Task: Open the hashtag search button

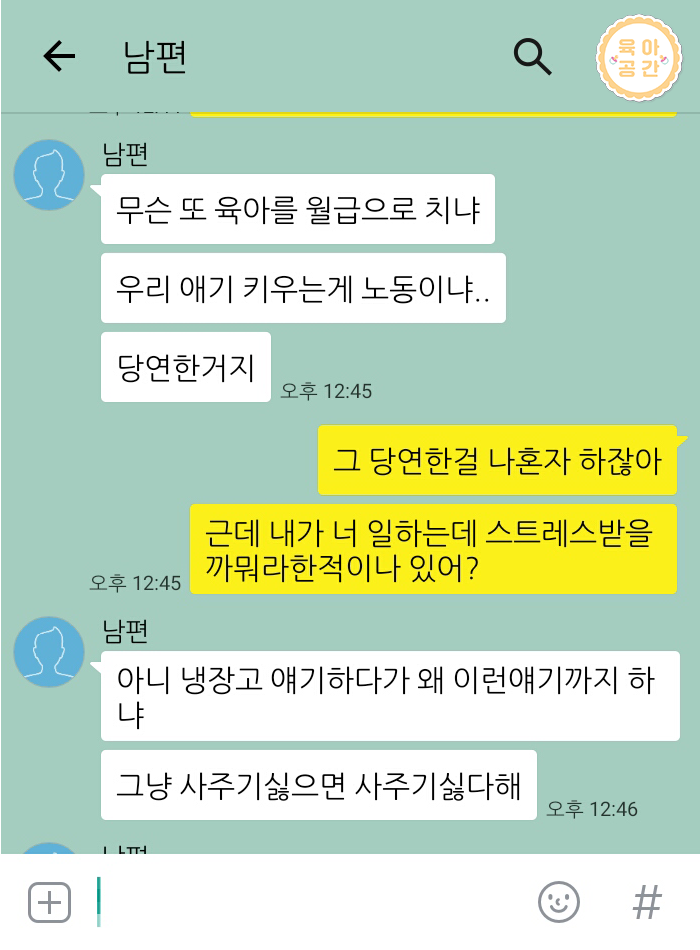Action: (648, 903)
